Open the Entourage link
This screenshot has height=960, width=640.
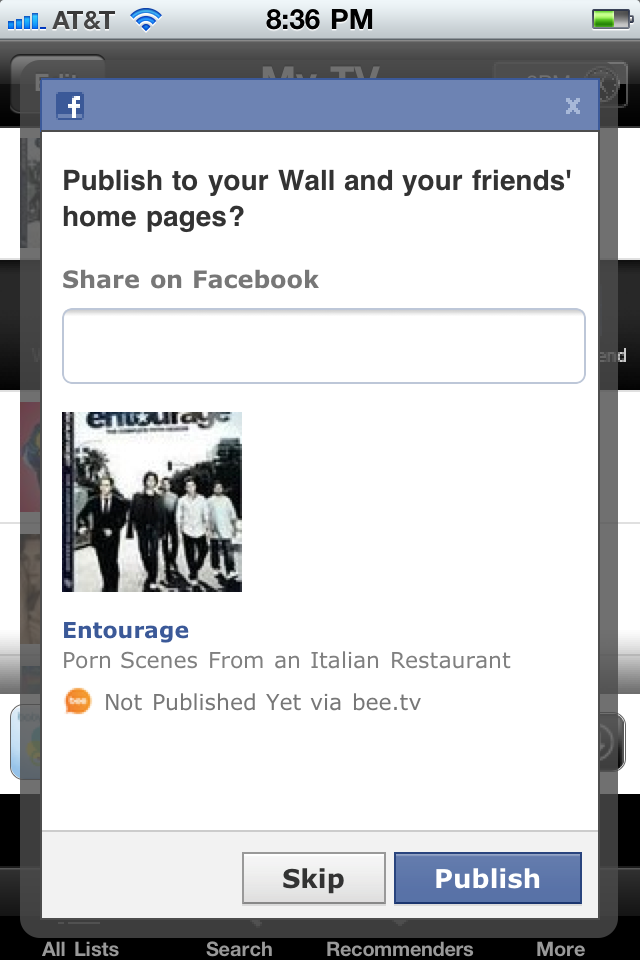pyautogui.click(x=125, y=630)
